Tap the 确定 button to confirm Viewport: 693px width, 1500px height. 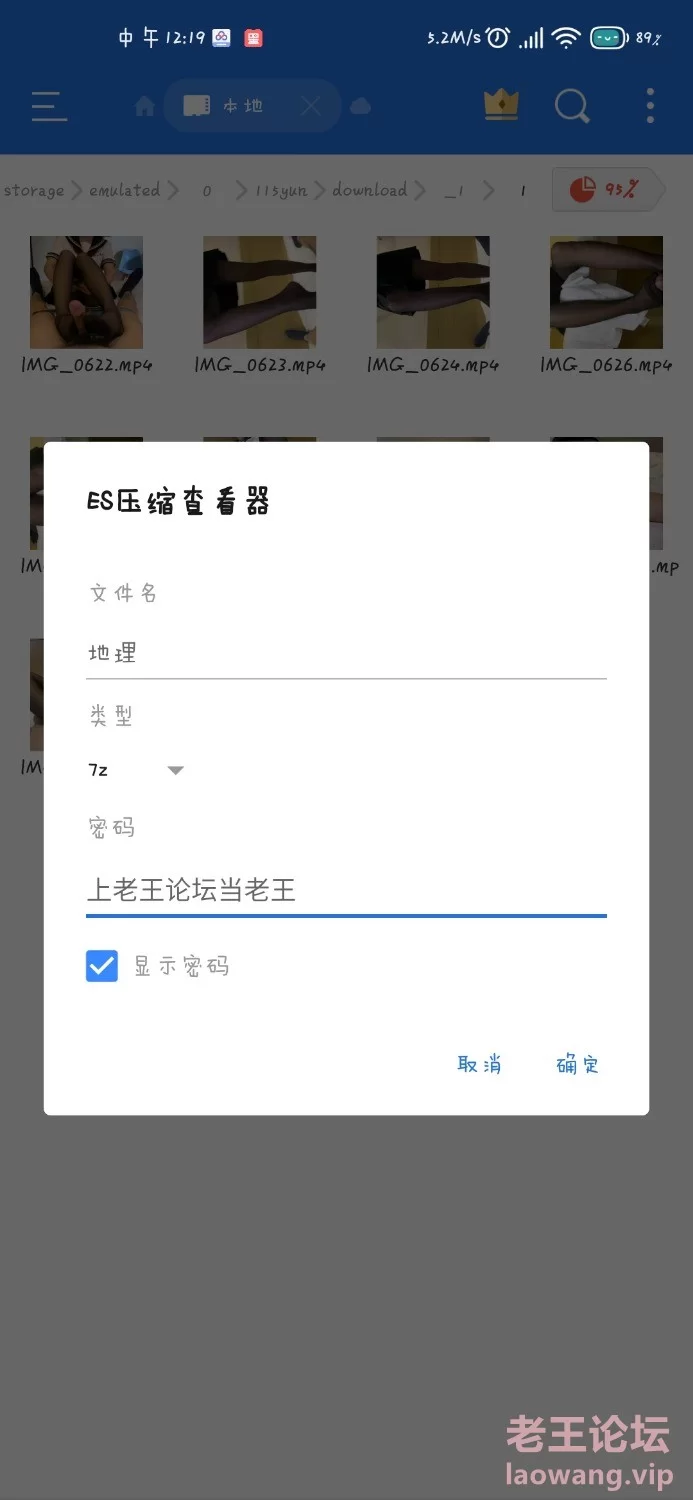tap(577, 1065)
